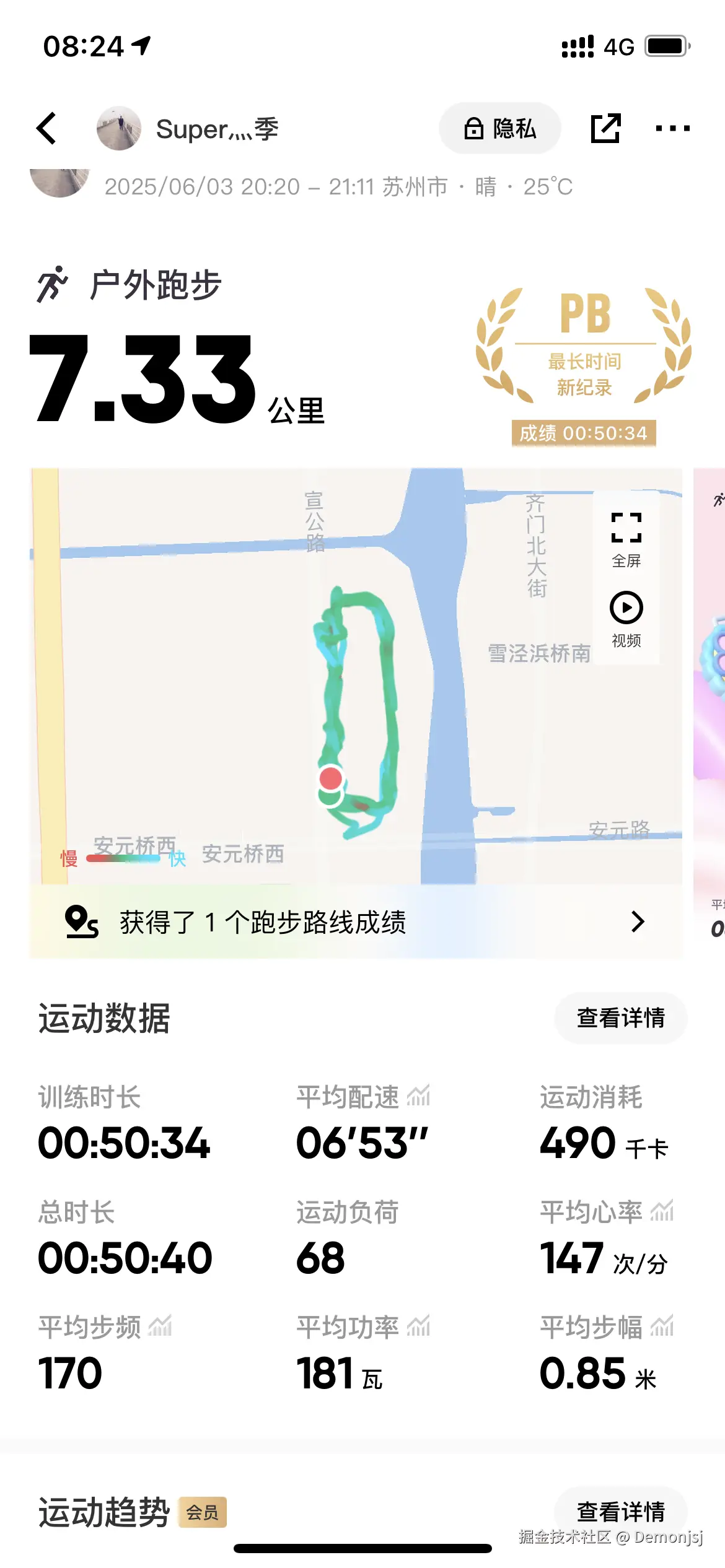This screenshot has height=1568, width=725.
Task: Click the outdoor running (户外跑步) icon
Action: click(55, 282)
